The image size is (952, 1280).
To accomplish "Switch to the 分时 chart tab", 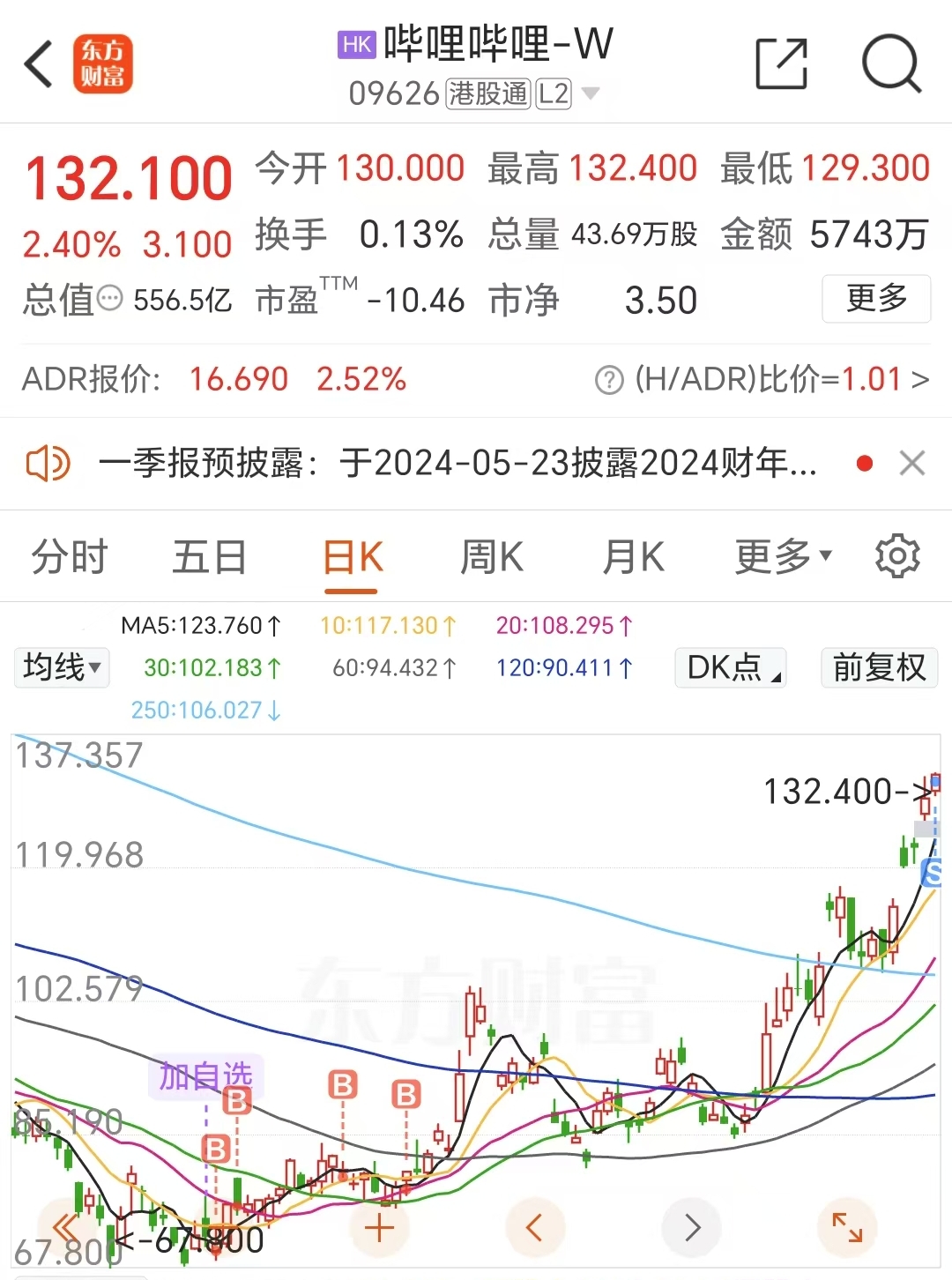I will point(69,557).
